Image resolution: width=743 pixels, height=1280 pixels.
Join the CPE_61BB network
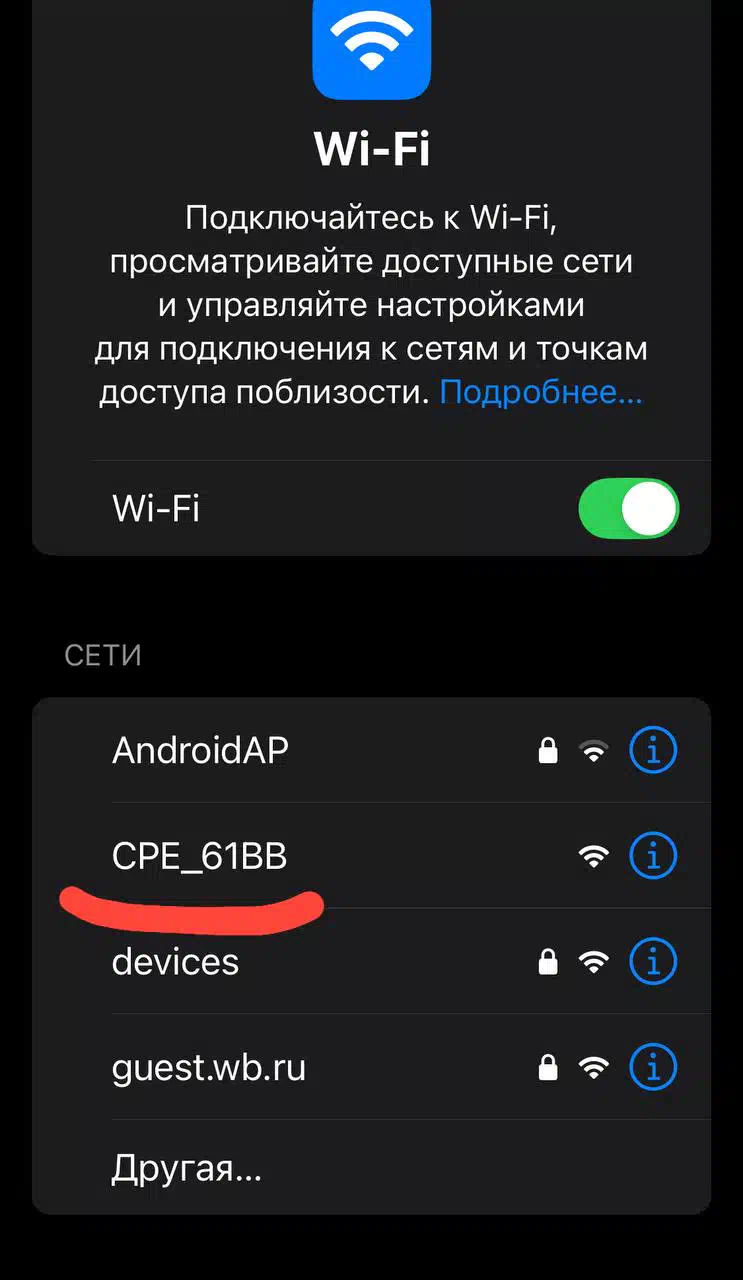[371, 856]
